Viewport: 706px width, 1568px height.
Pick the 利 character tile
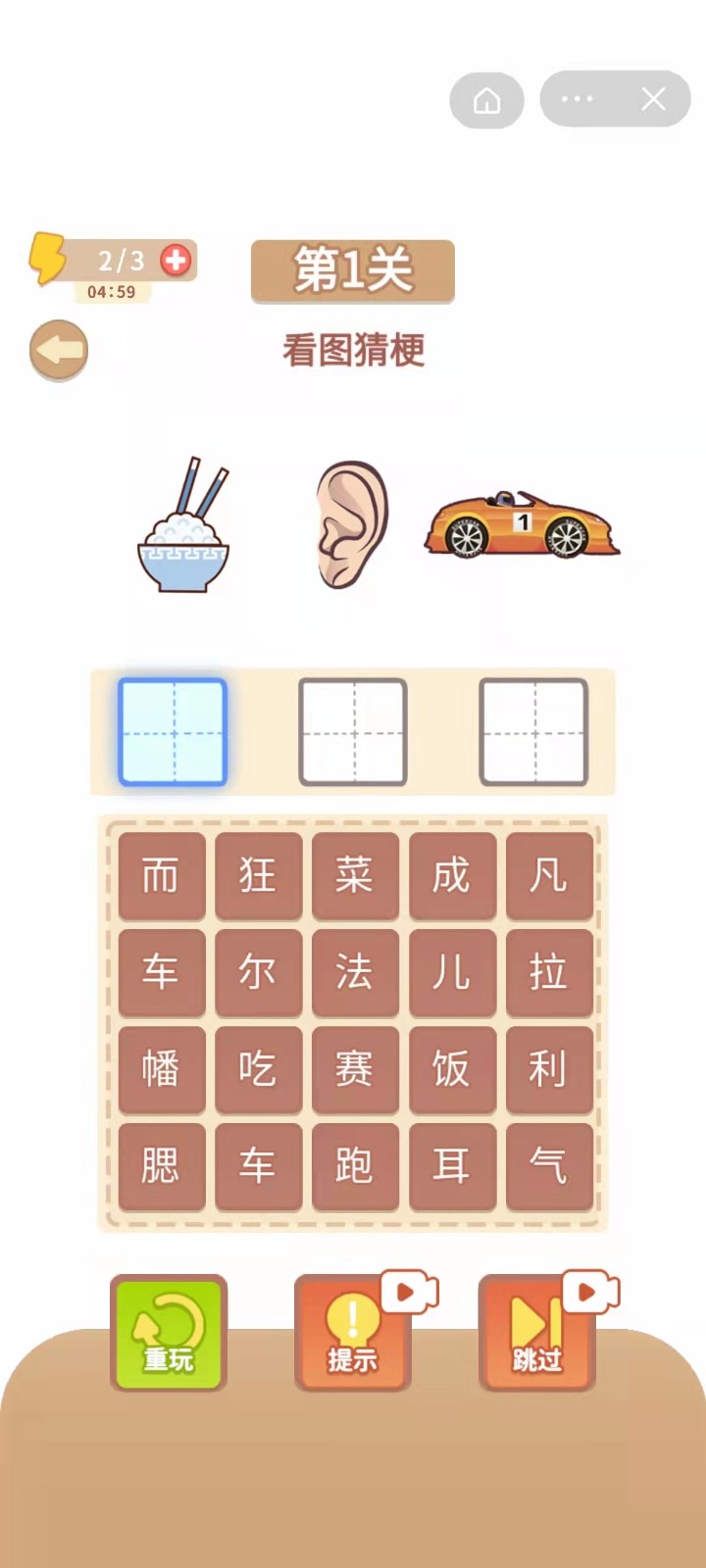pos(549,1069)
